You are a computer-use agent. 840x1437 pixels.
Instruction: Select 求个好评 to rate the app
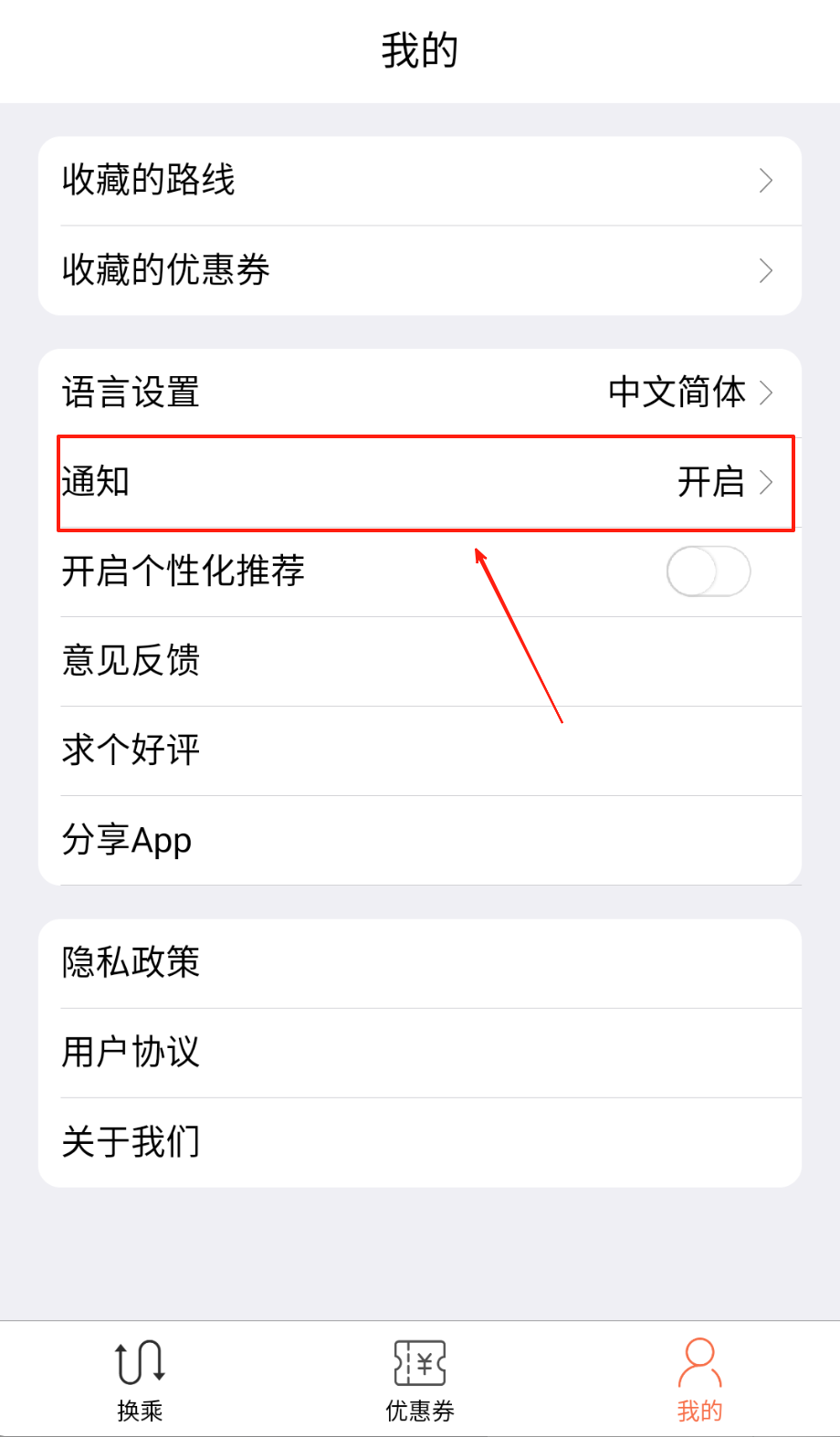click(420, 750)
